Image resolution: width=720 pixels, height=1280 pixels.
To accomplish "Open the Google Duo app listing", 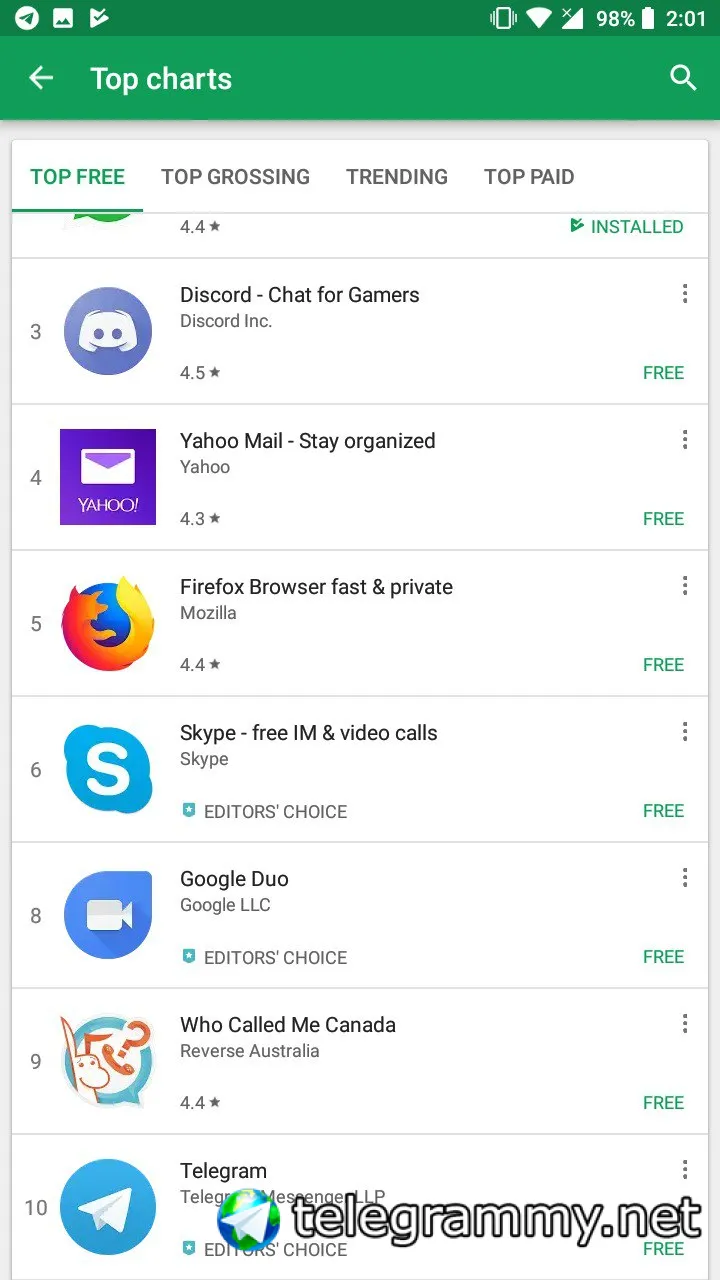I will (234, 879).
